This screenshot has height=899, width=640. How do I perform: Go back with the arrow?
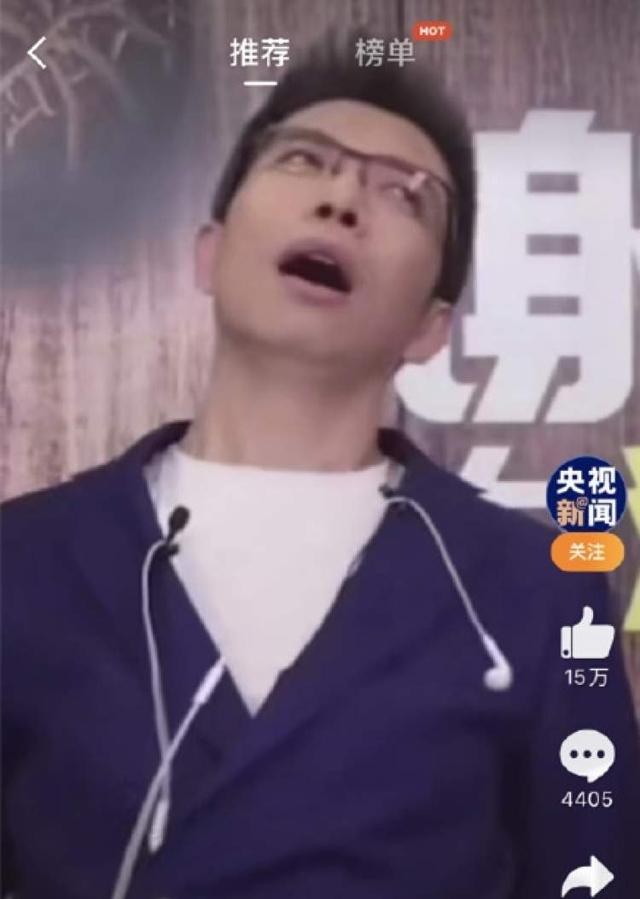pyautogui.click(x=37, y=52)
